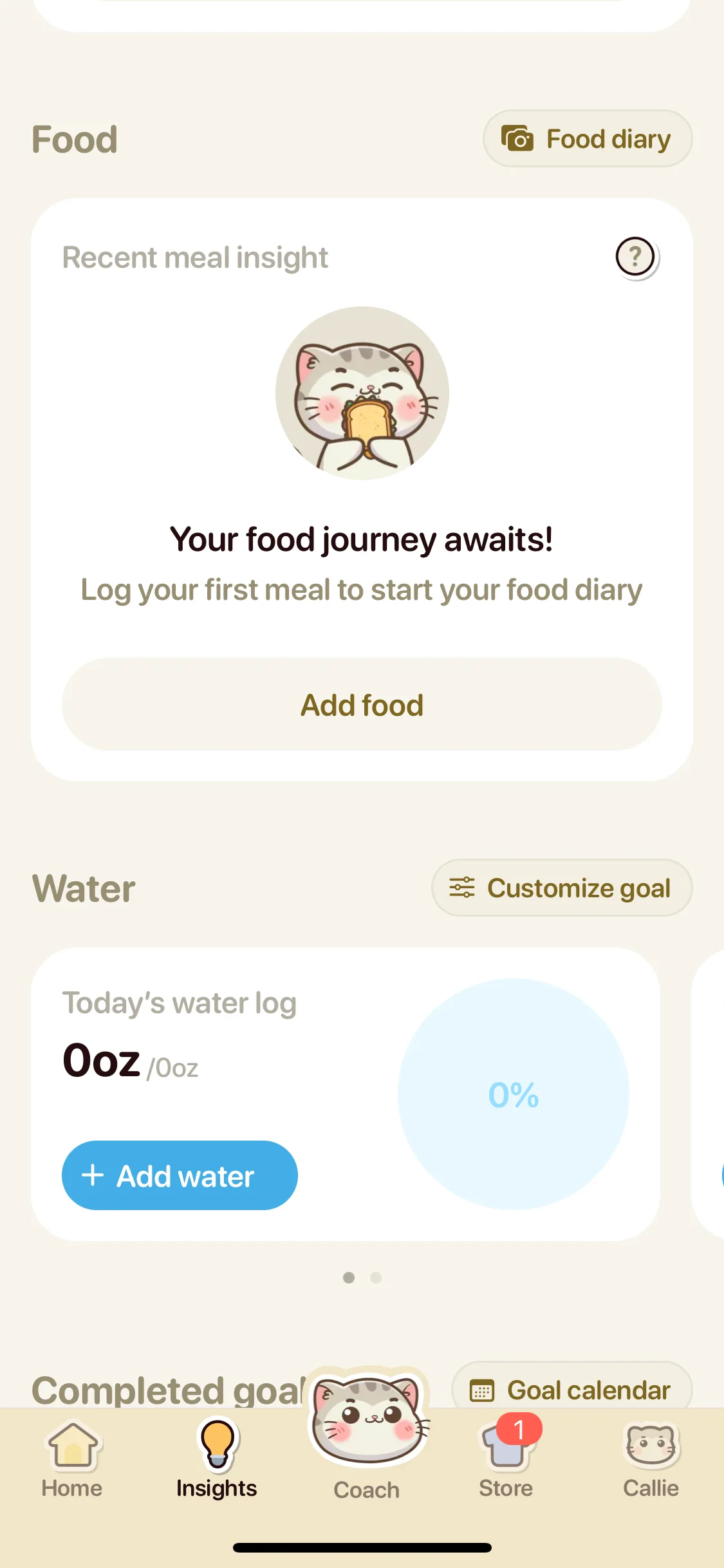Open the Goal calendar
724x1568 pixels.
click(571, 1389)
